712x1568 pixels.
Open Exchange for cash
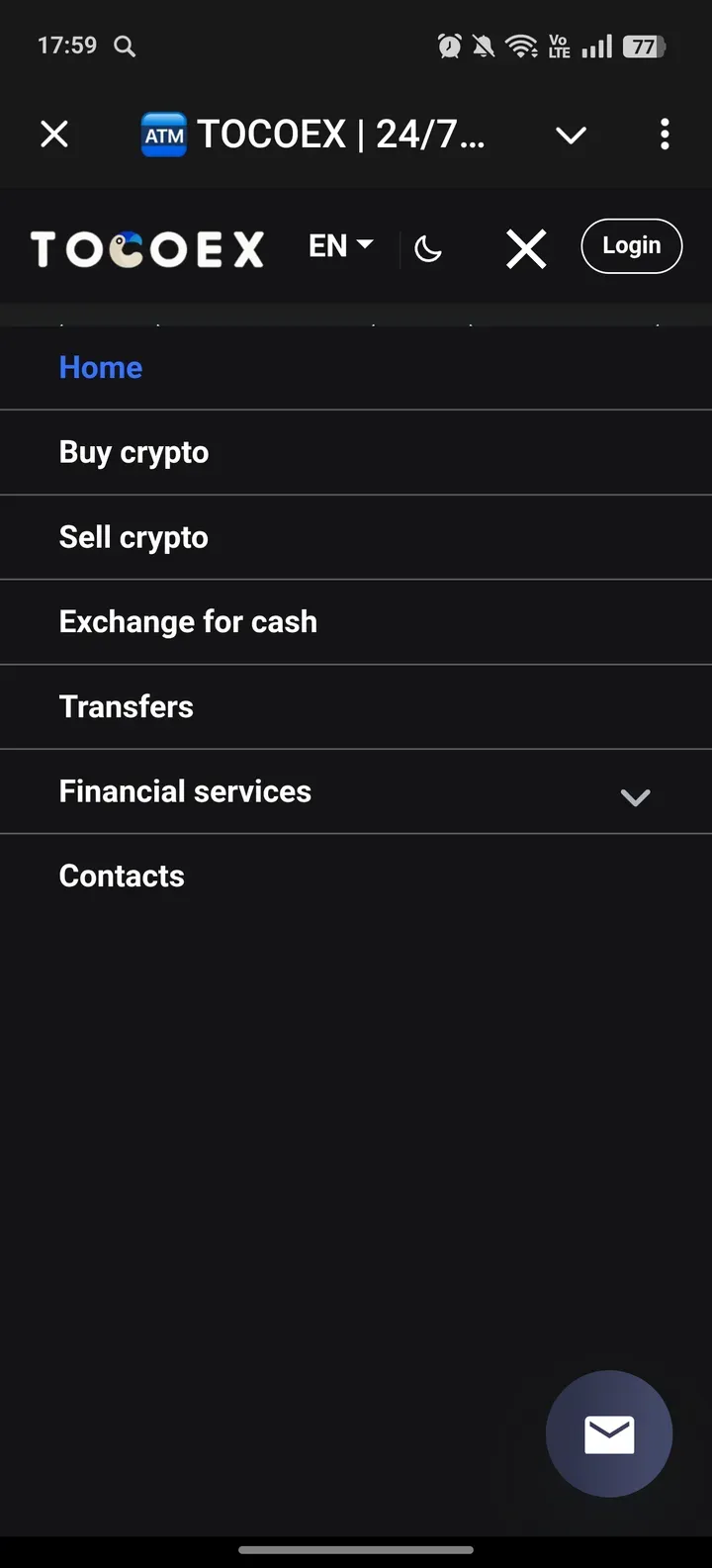(188, 622)
